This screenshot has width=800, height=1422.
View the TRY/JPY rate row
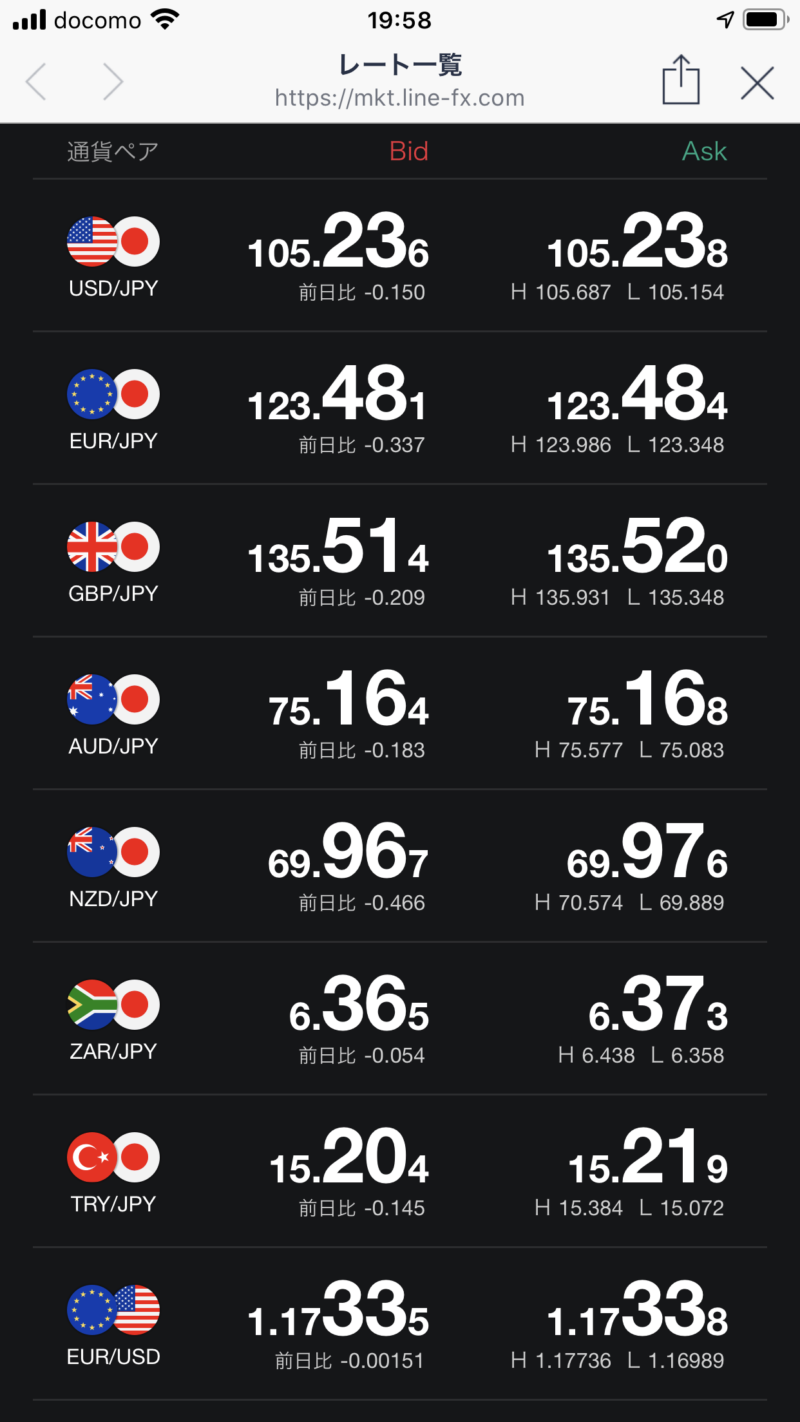pos(400,1171)
